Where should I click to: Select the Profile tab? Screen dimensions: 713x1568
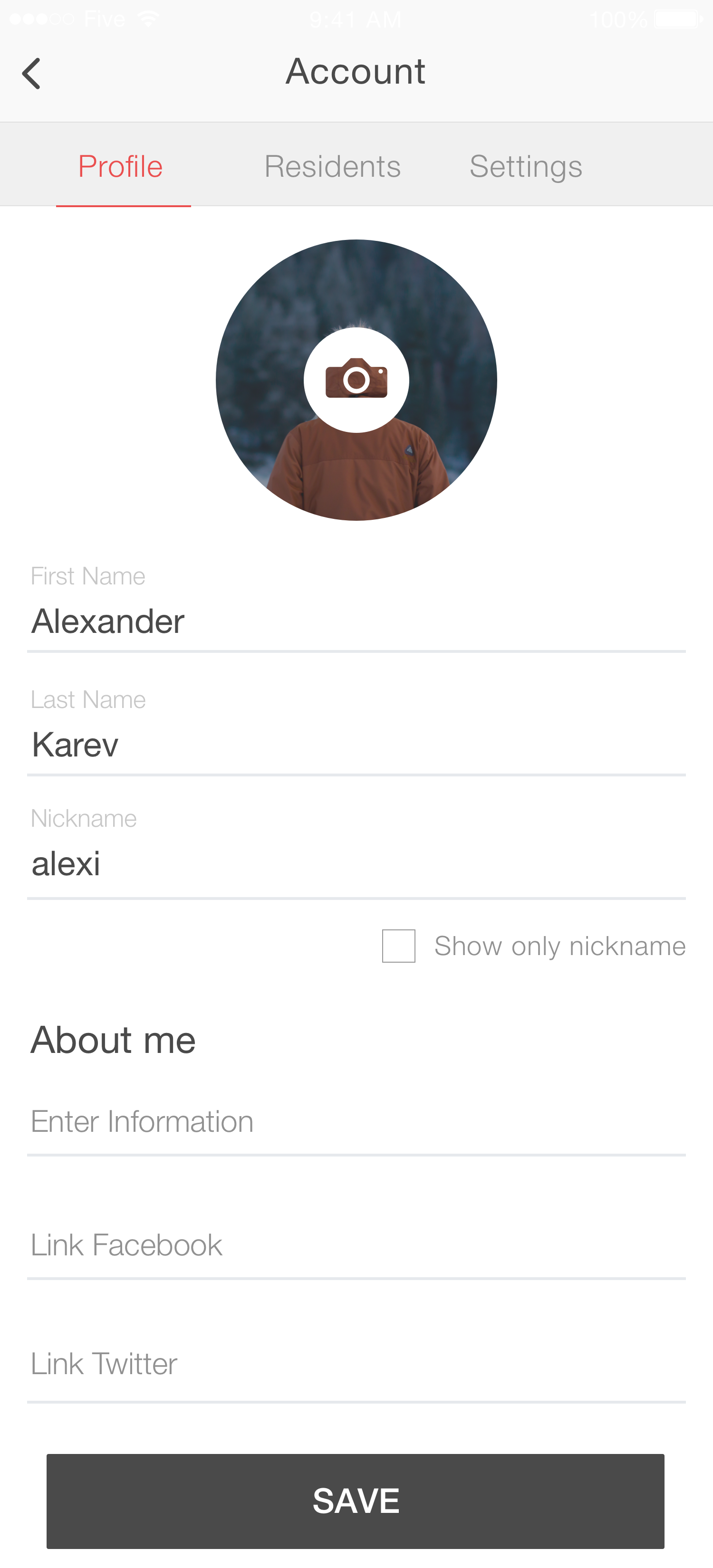[121, 166]
